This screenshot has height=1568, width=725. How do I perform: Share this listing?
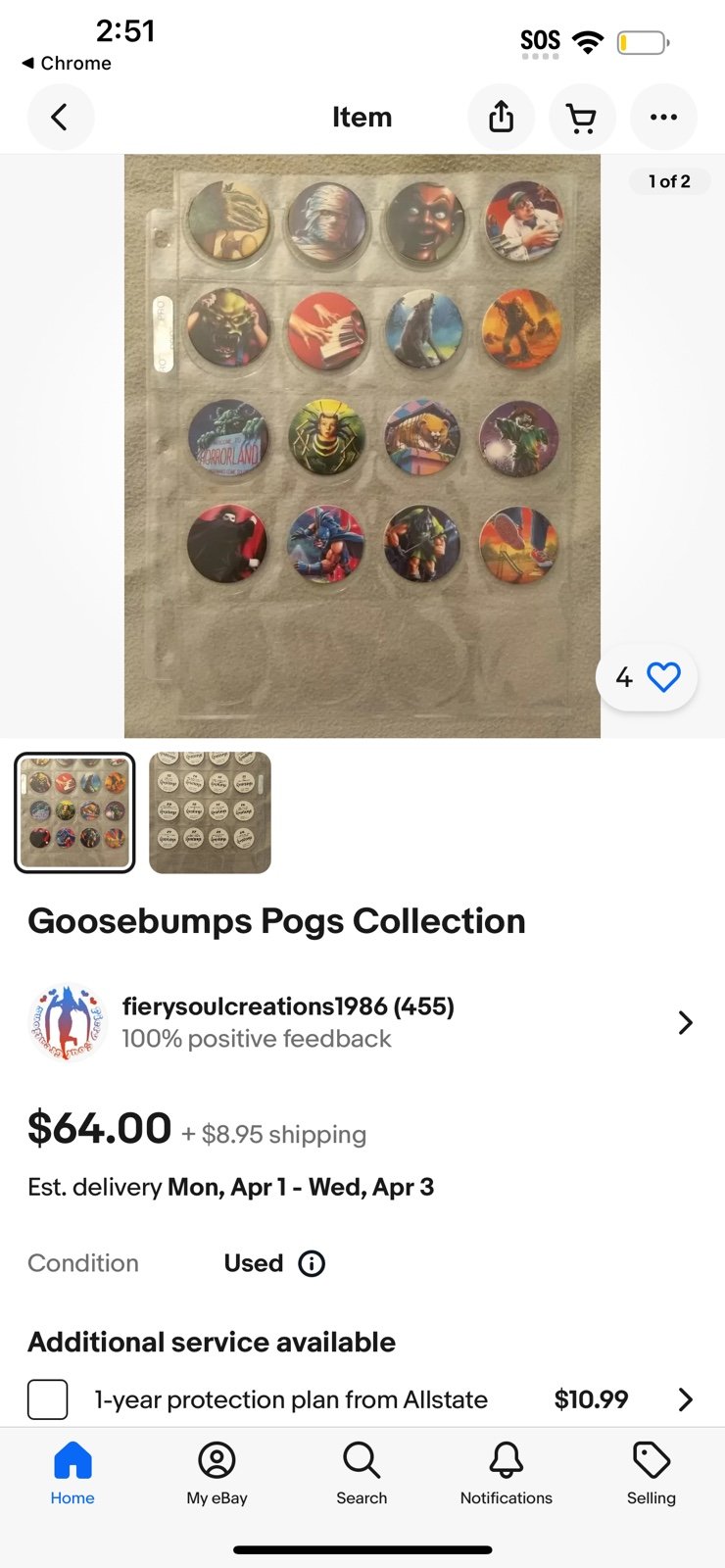pyautogui.click(x=501, y=118)
